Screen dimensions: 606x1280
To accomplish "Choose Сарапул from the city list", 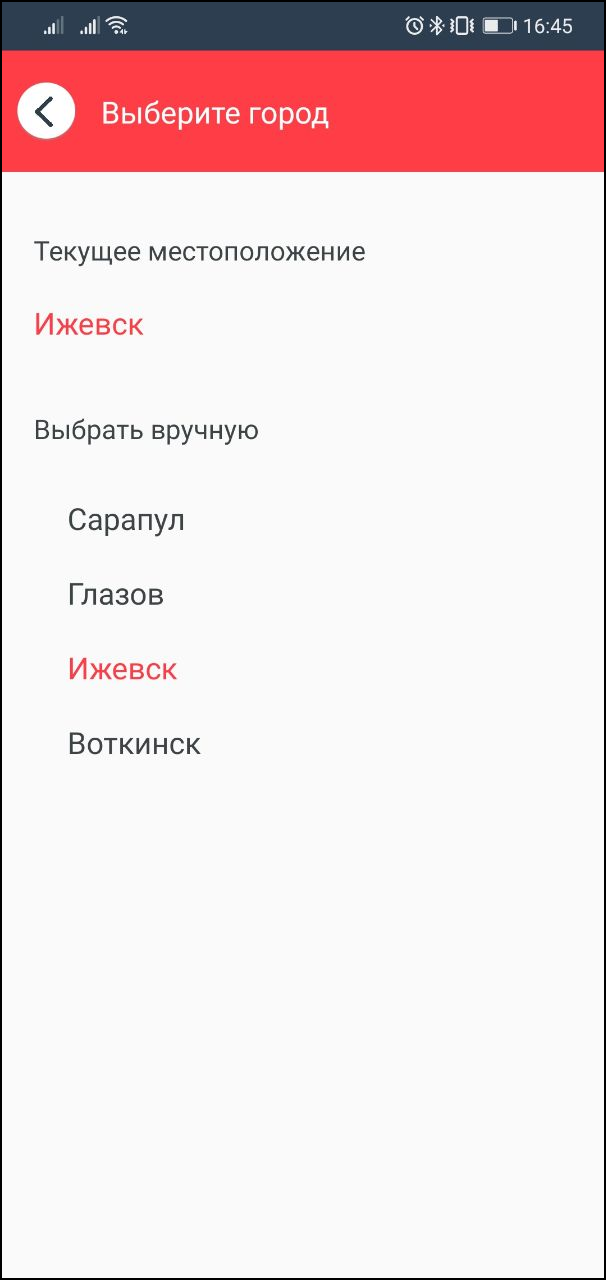I will 126,520.
